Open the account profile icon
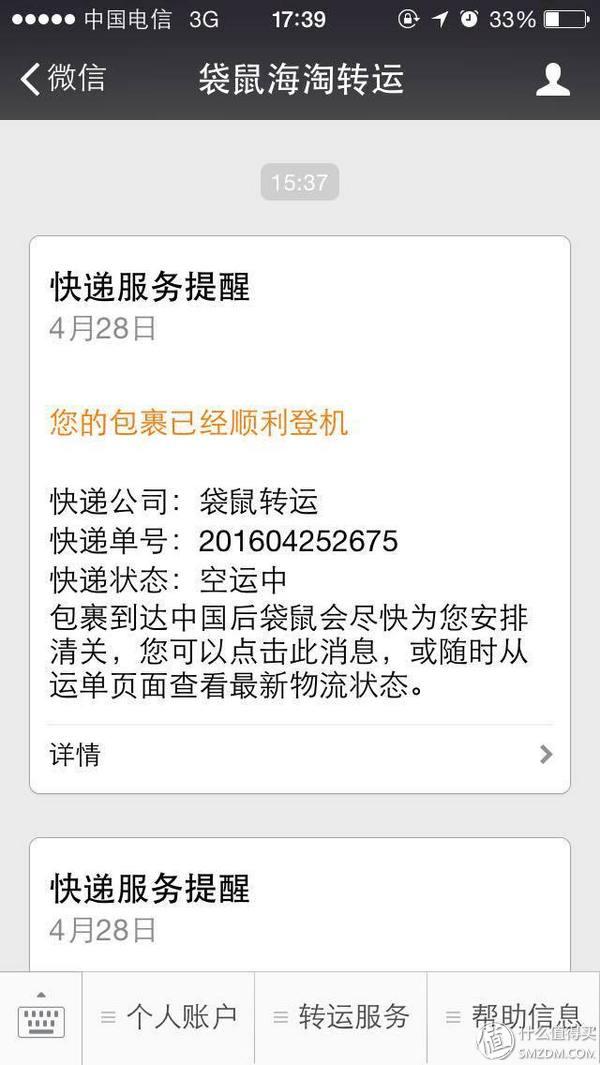The height and width of the screenshot is (1065, 600). (552, 80)
